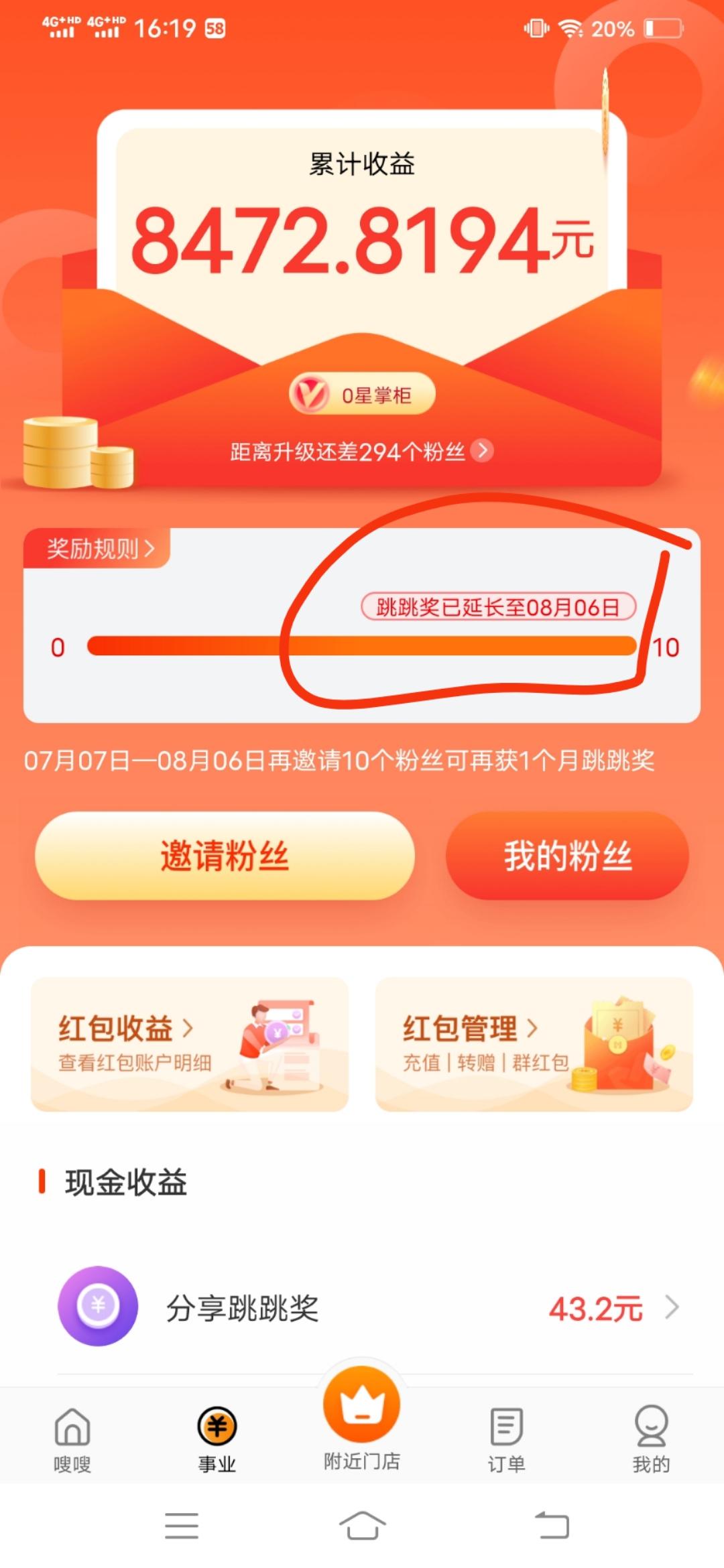Tap the purple coin icon beside 分享跳跳奖
This screenshot has width=724, height=1568.
coord(98,1307)
